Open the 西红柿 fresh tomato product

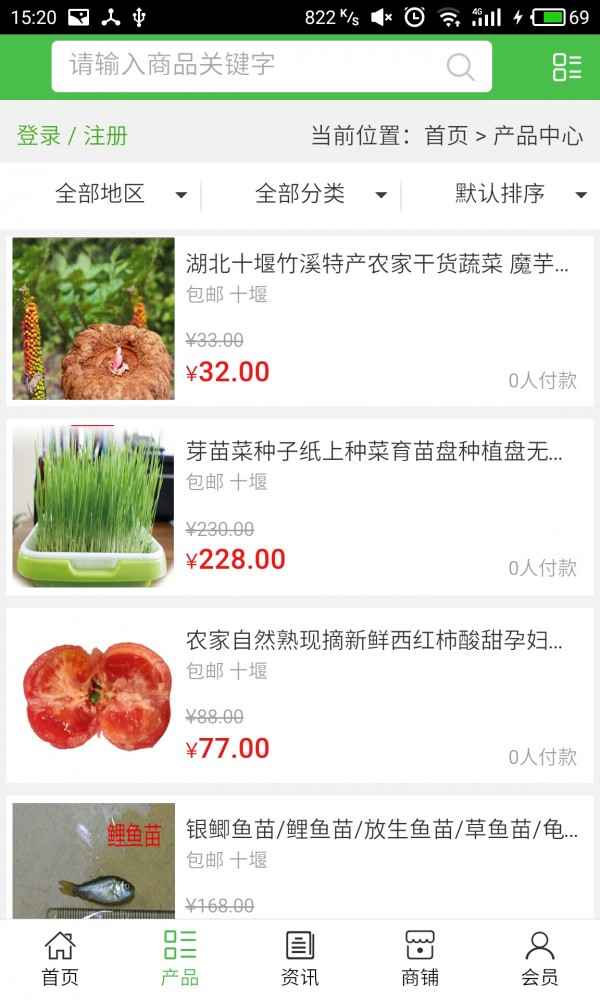[x=374, y=641]
